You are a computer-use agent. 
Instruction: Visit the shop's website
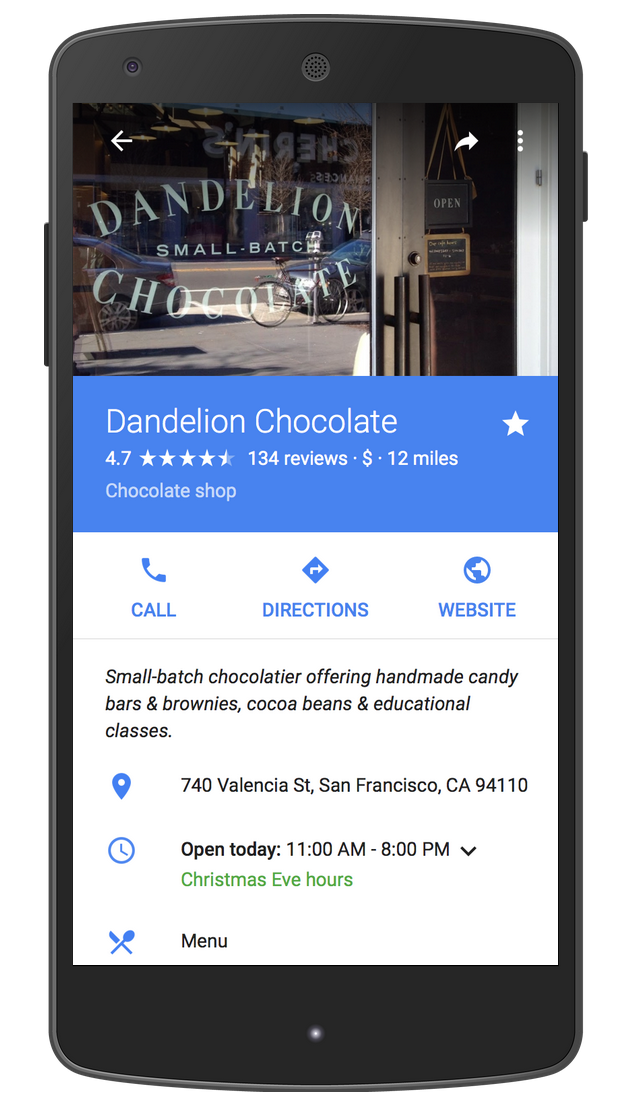(x=477, y=587)
